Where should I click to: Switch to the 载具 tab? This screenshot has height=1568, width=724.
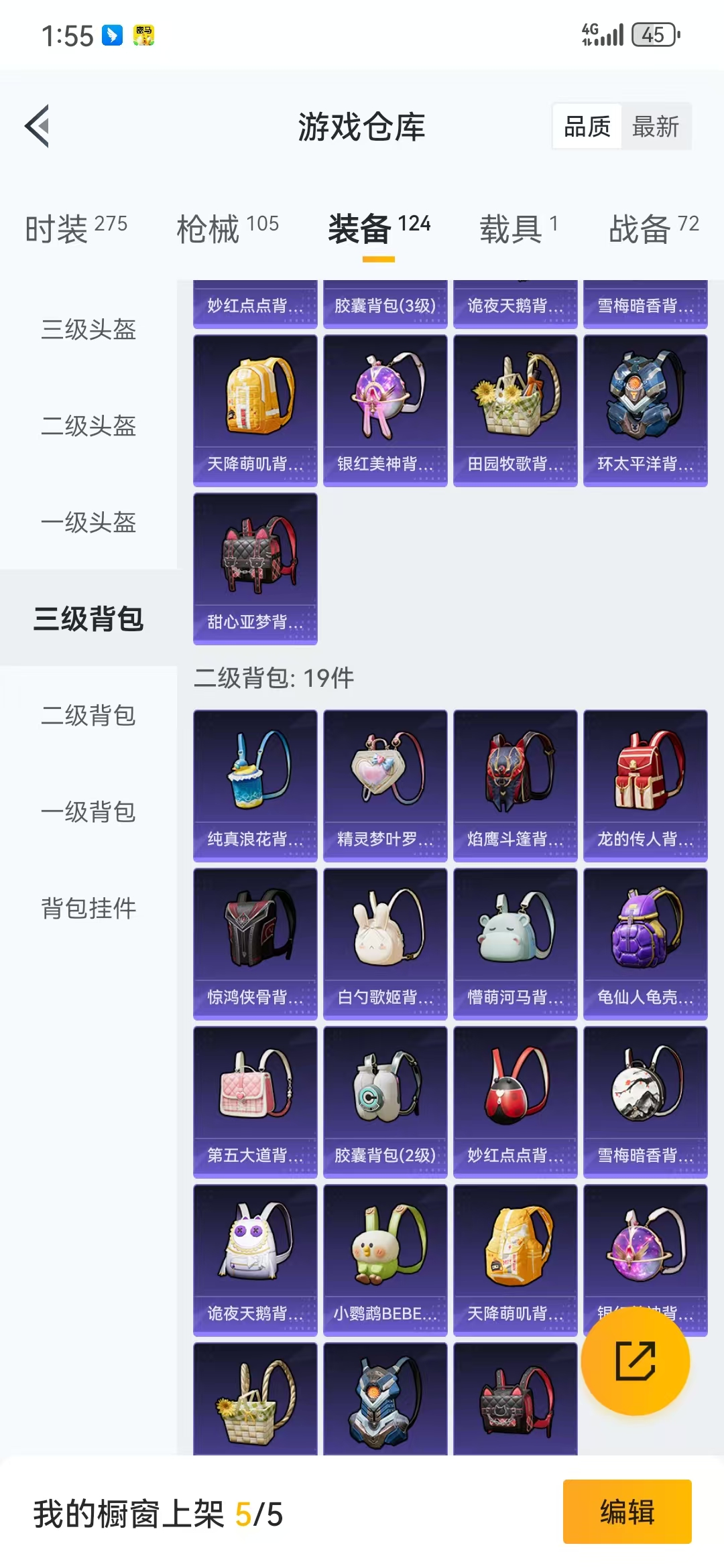point(518,228)
